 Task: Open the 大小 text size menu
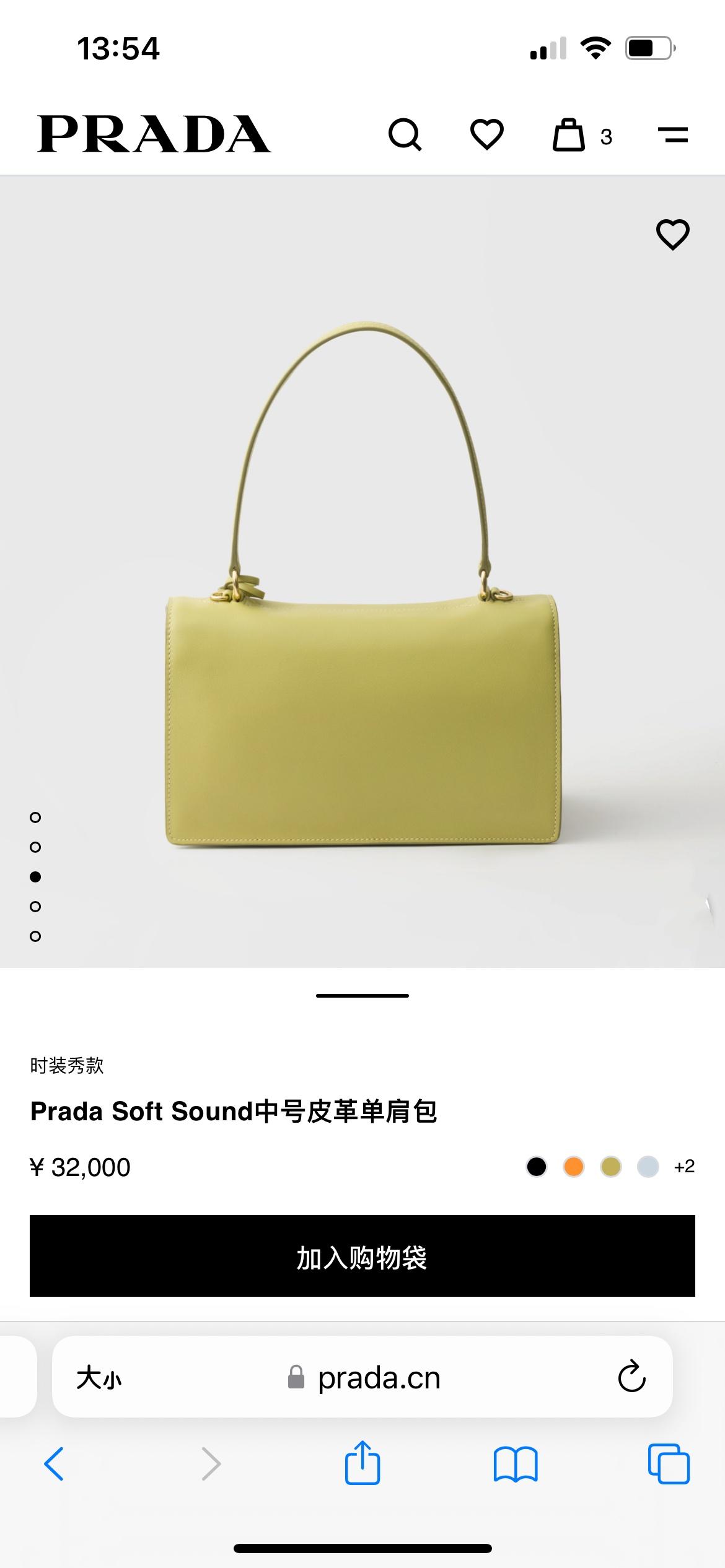point(99,1379)
